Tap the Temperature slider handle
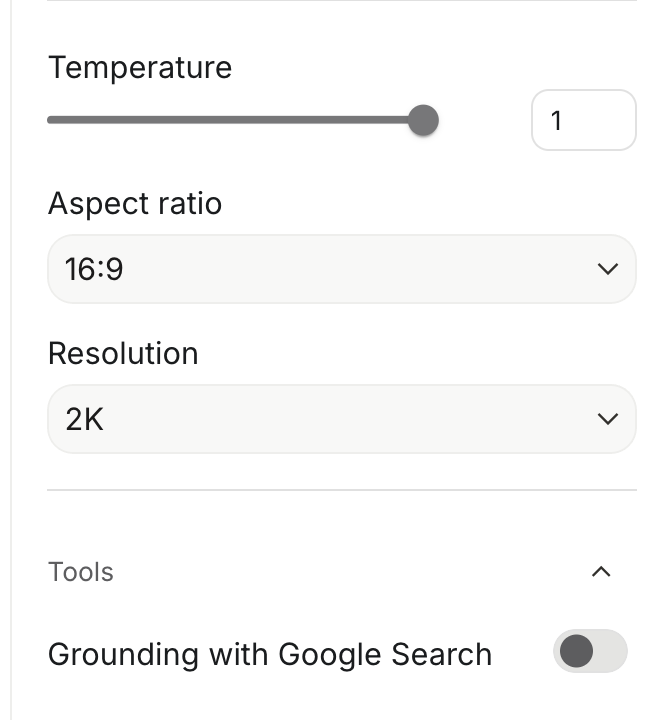Image resolution: width=664 pixels, height=720 pixels. pos(424,121)
